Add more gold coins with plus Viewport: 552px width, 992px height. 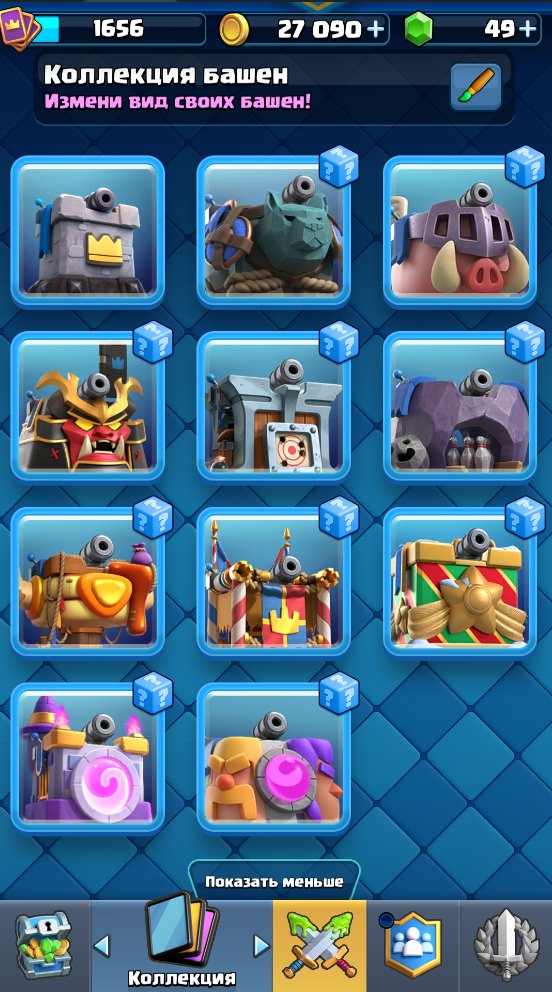pos(375,28)
